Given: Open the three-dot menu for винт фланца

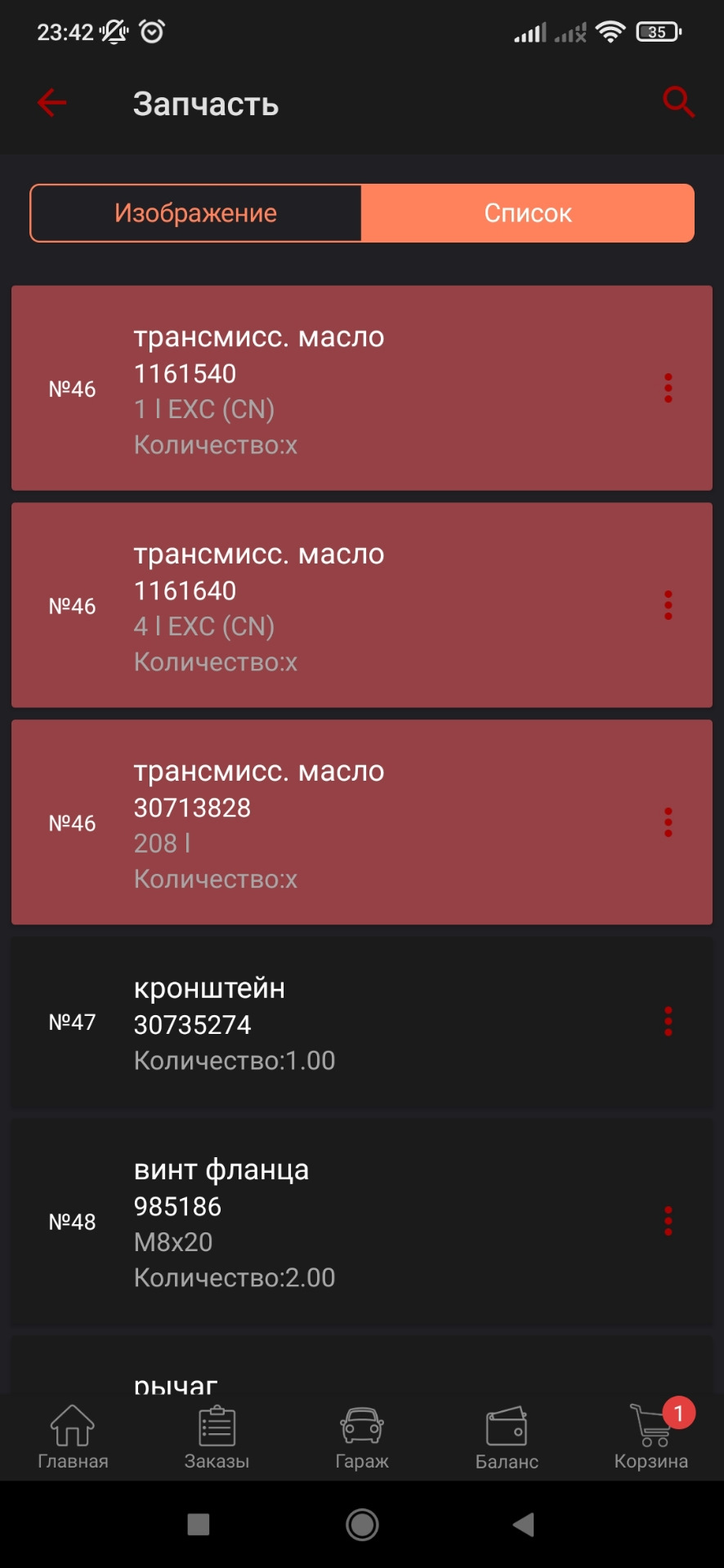Looking at the screenshot, I should 668,1221.
